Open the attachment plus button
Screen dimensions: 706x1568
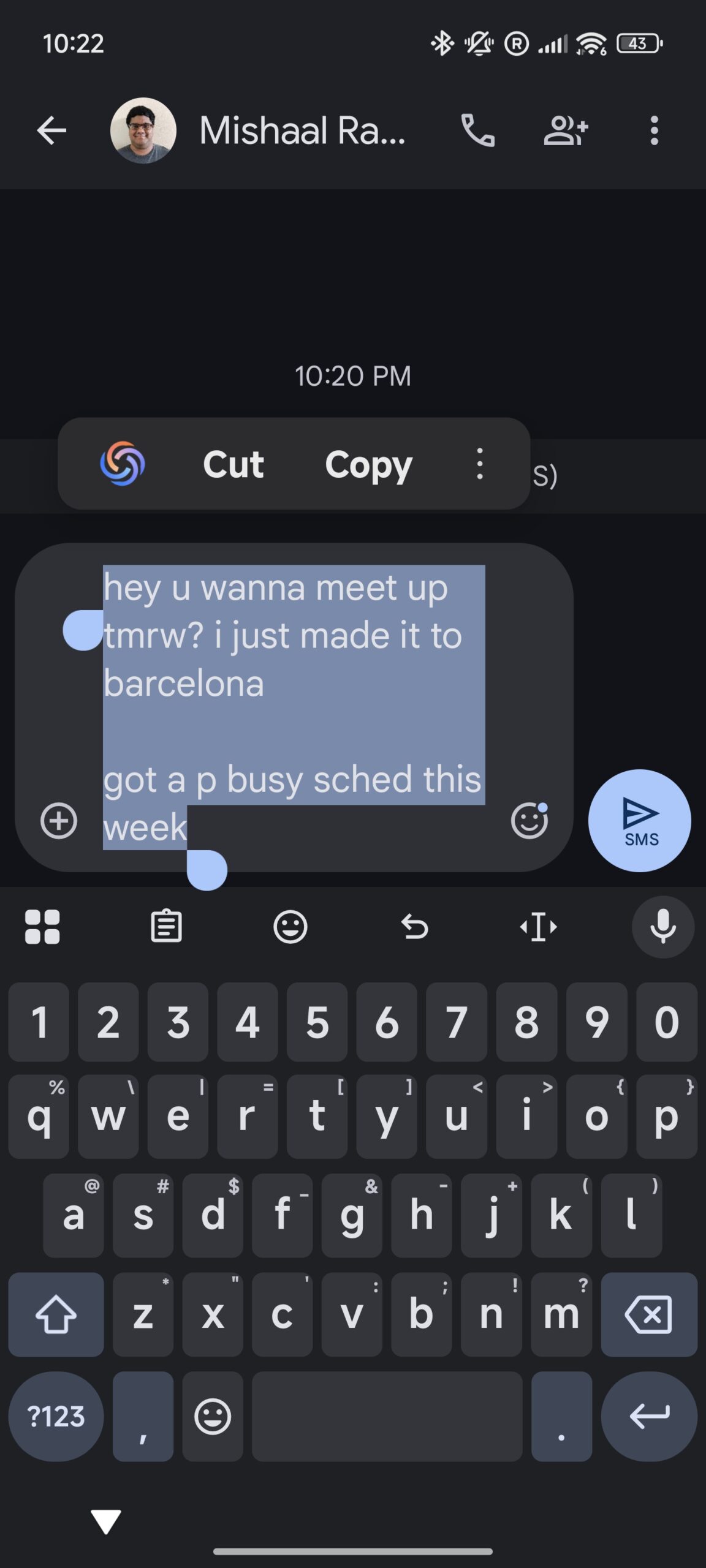click(x=59, y=821)
